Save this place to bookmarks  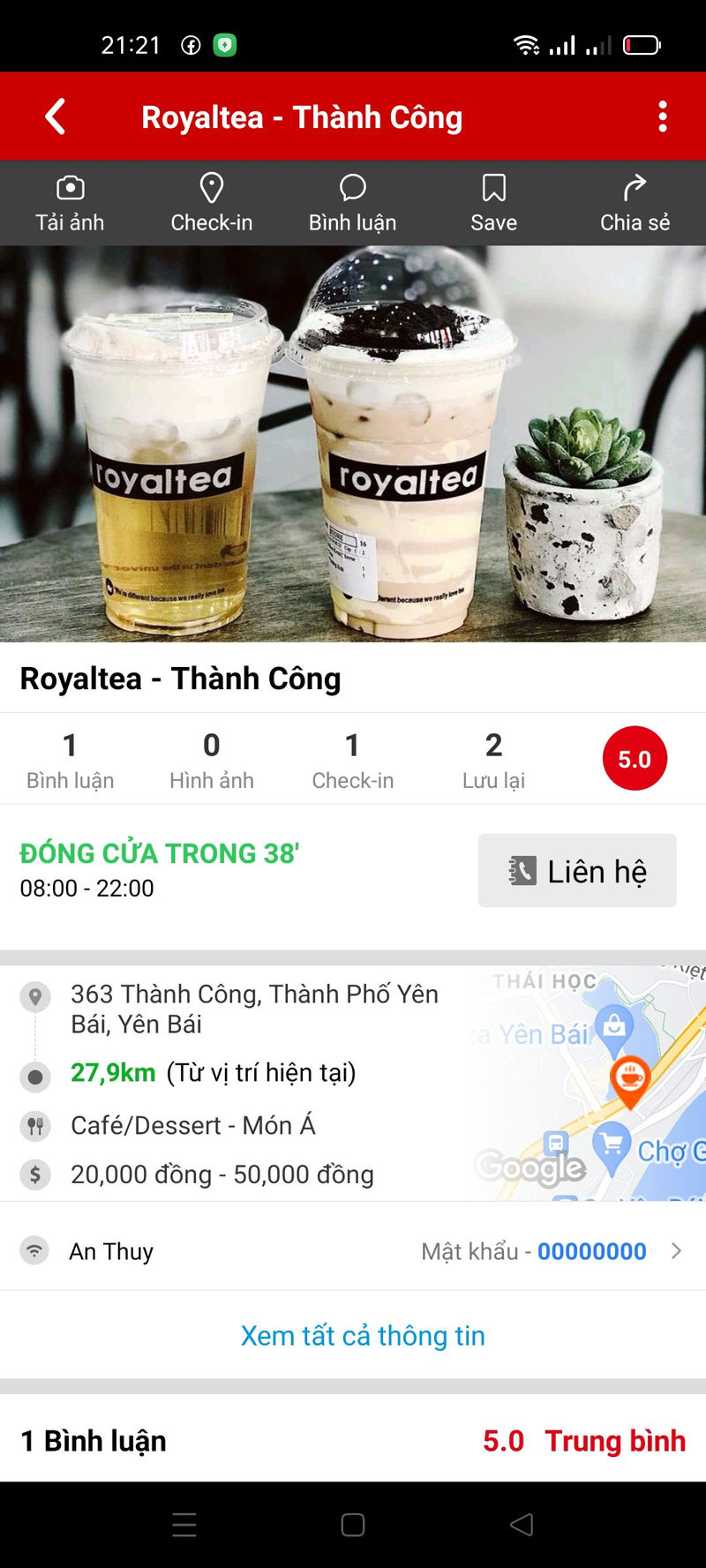coord(493,203)
